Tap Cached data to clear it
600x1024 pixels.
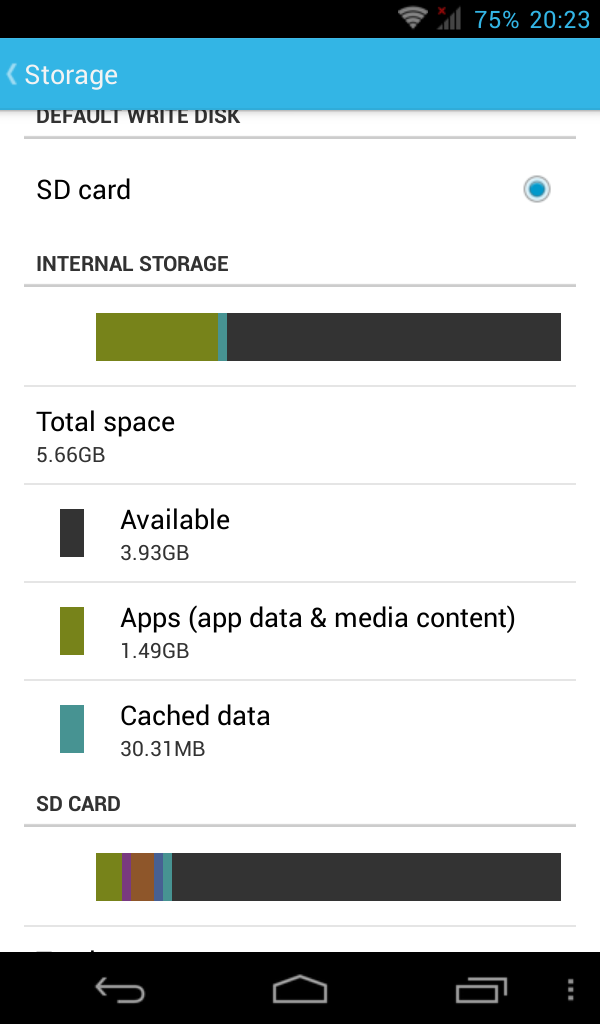(300, 729)
